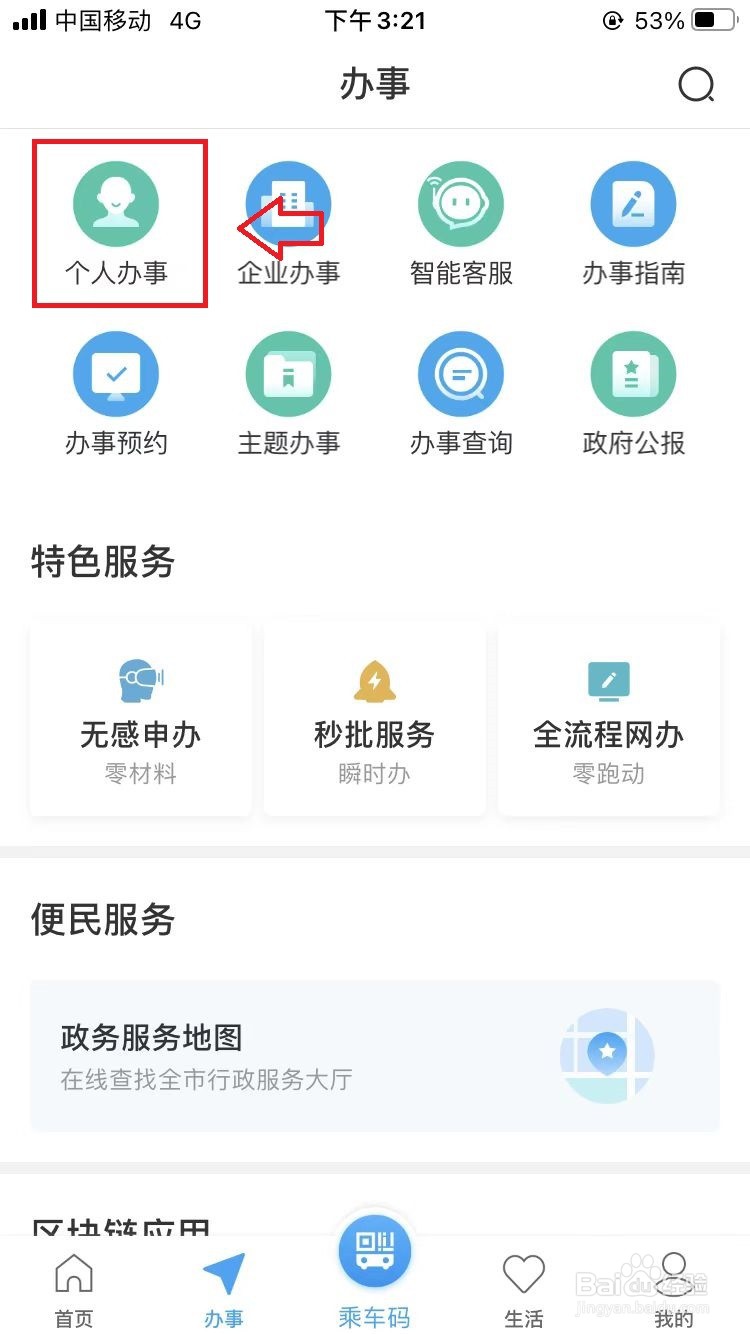Open 无感申办 zero-material service card

tap(140, 718)
